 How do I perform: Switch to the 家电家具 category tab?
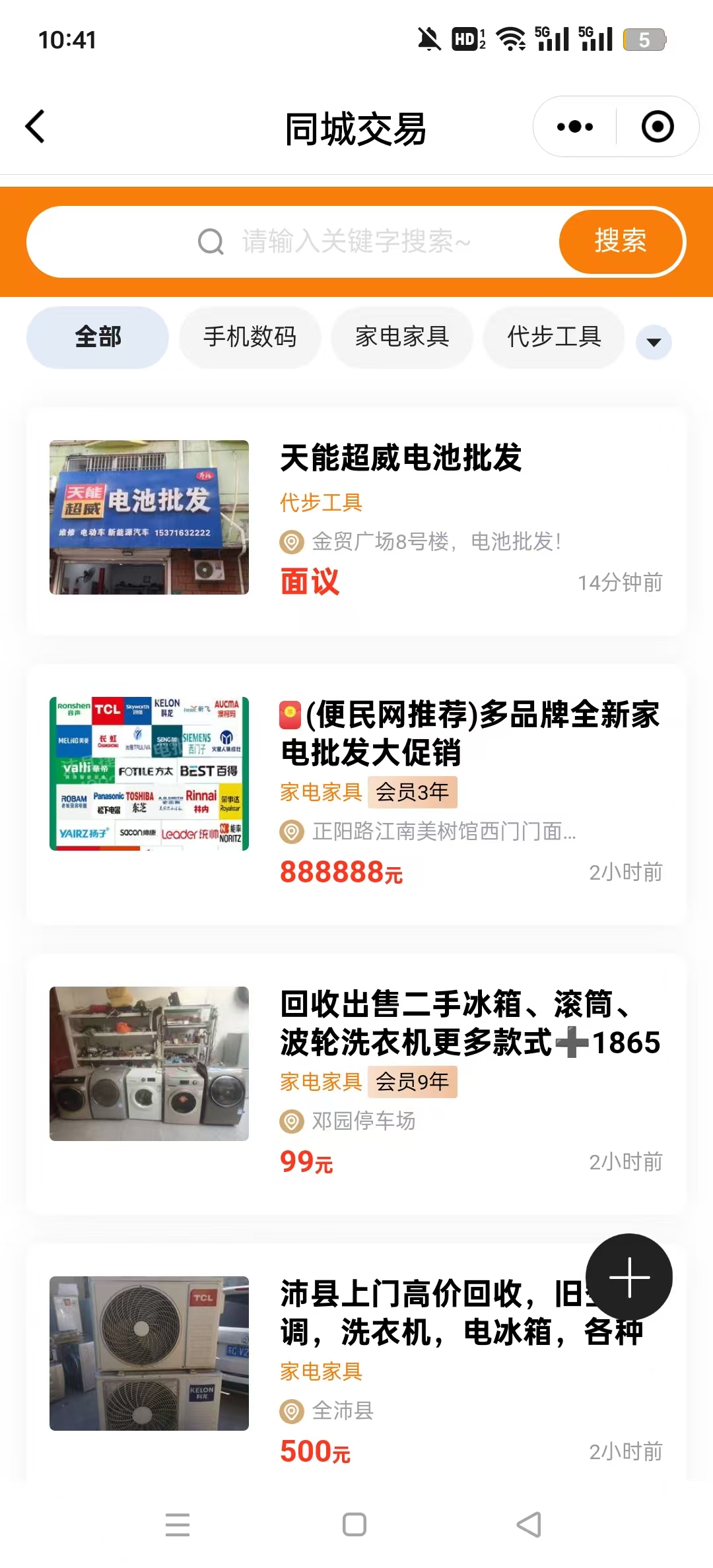click(x=402, y=337)
